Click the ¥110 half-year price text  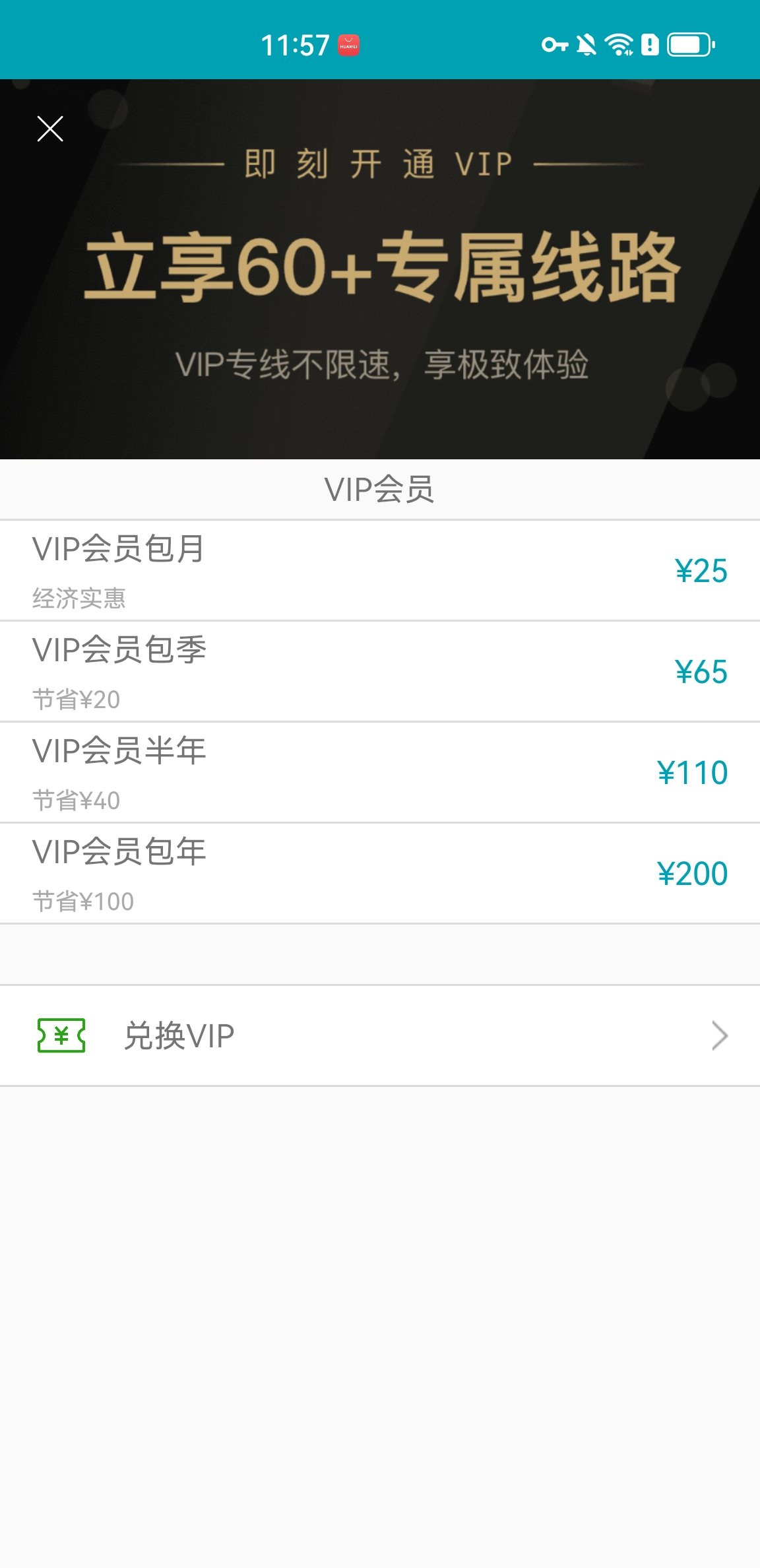pyautogui.click(x=692, y=772)
